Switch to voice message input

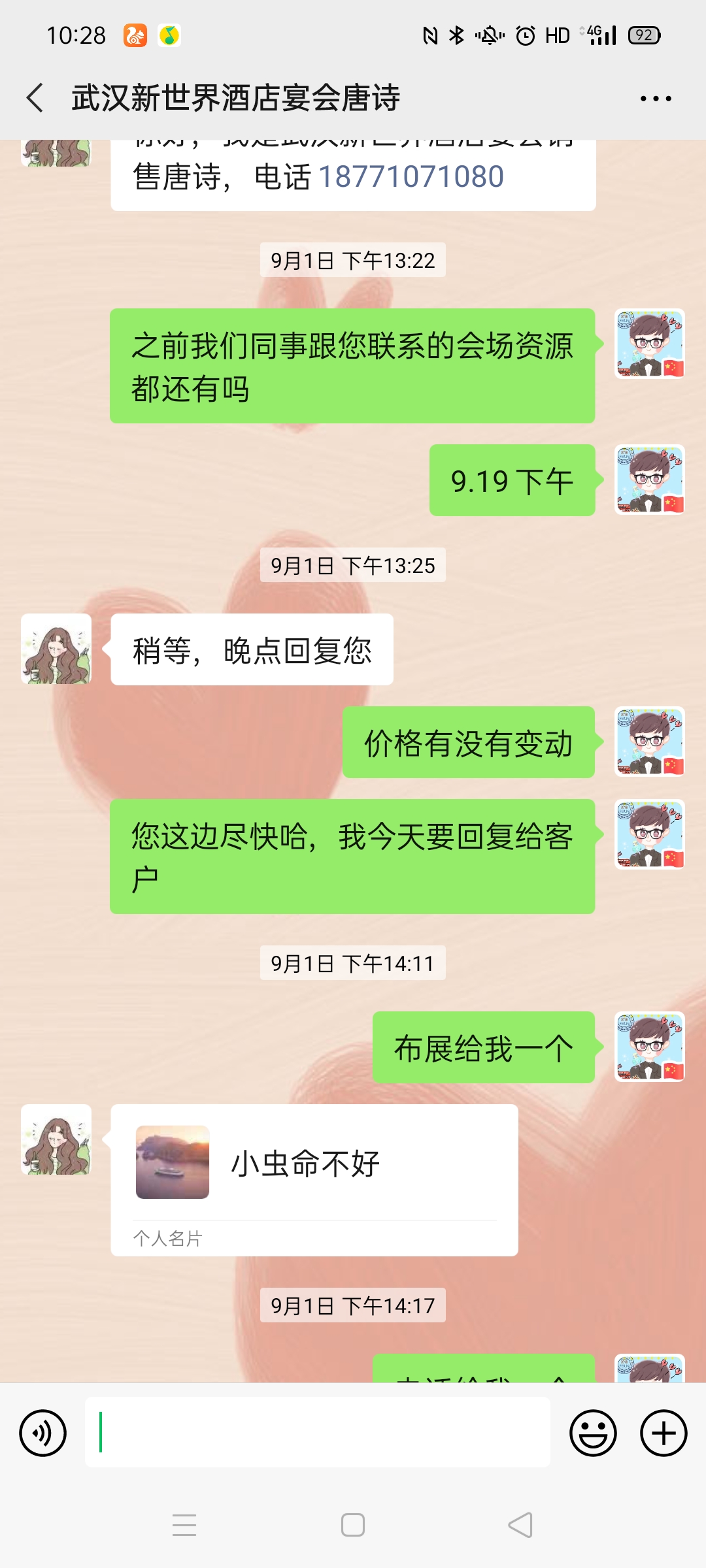tap(43, 1433)
